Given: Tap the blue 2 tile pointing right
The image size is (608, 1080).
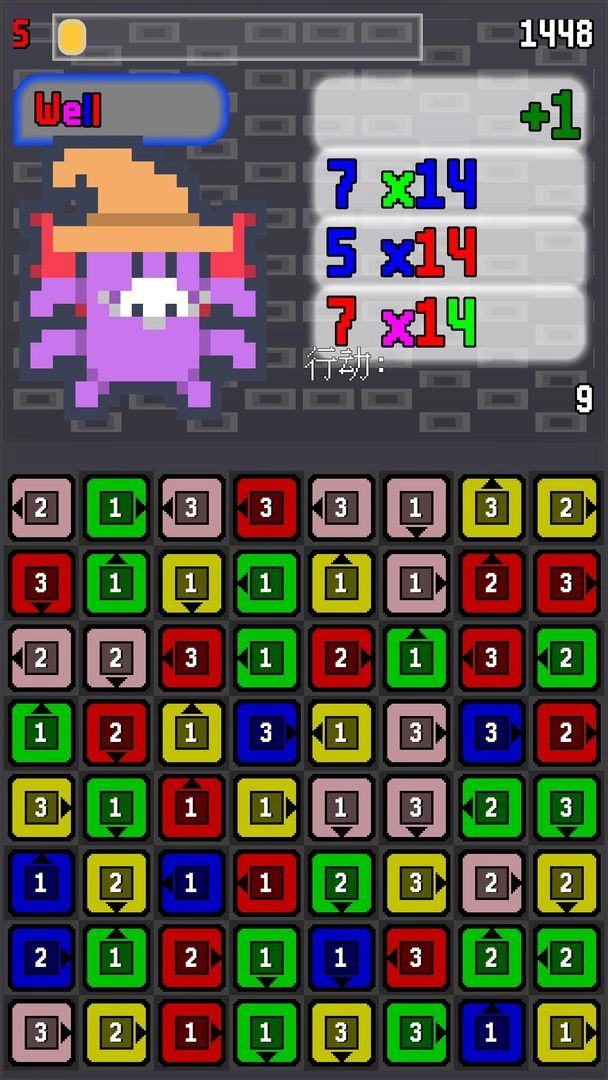Looking at the screenshot, I should [41, 958].
